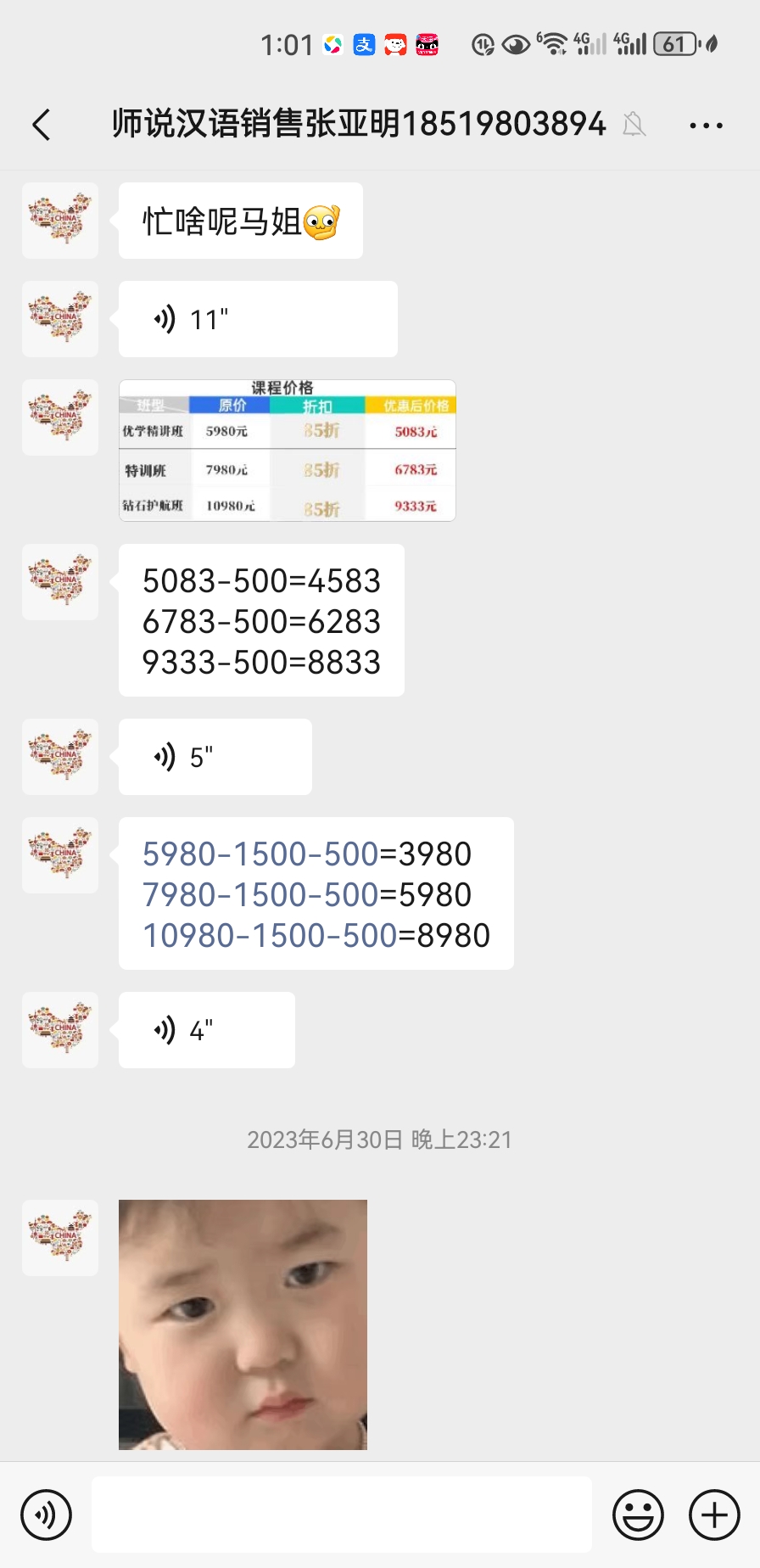This screenshot has width=760, height=1568.
Task: Focus the message text field
Action: tap(341, 1515)
